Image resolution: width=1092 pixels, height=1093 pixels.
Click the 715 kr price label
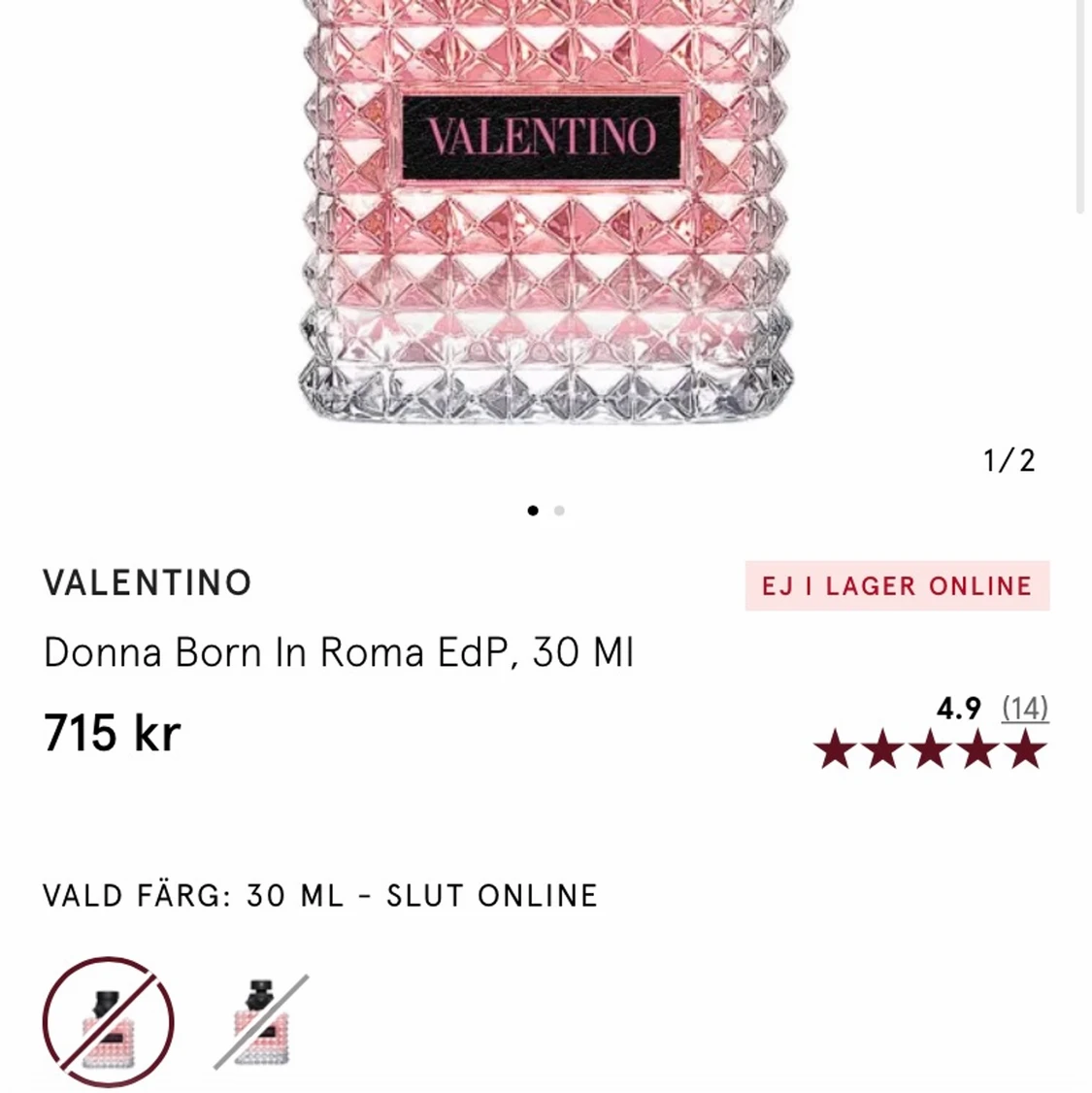point(111,735)
